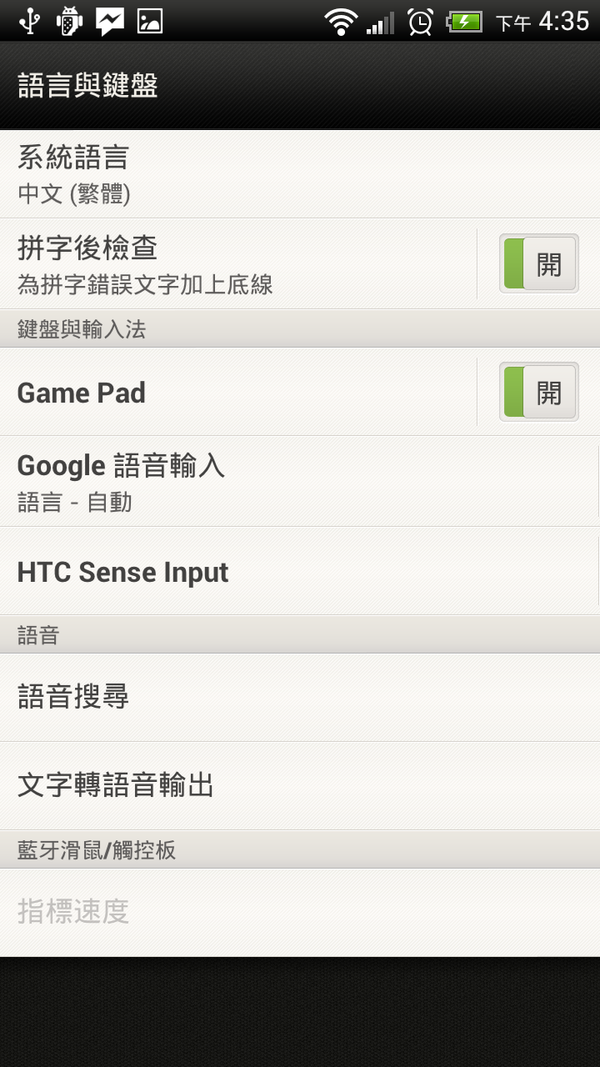Turn off the Game Pad switch
The width and height of the screenshot is (600, 1067).
click(x=539, y=392)
